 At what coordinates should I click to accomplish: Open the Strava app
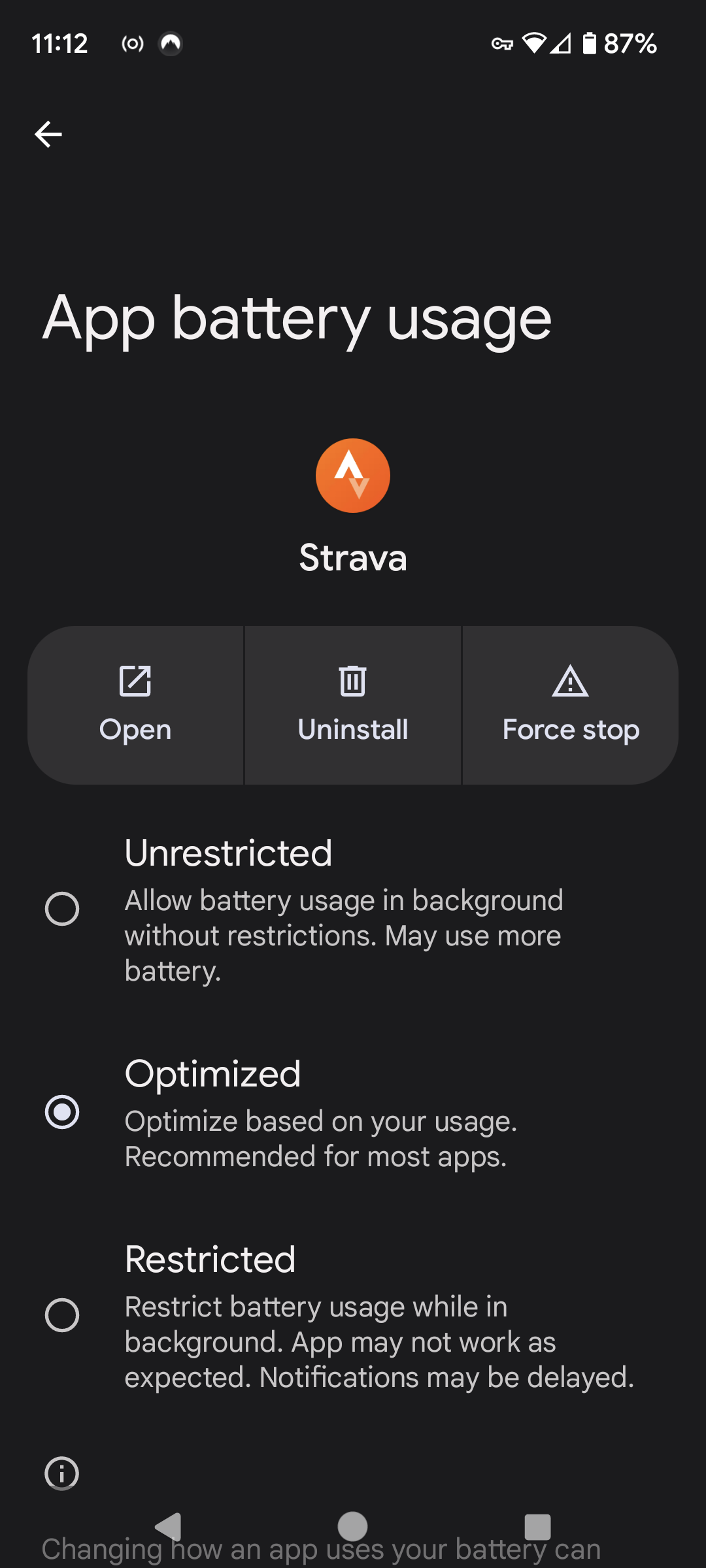click(x=135, y=706)
